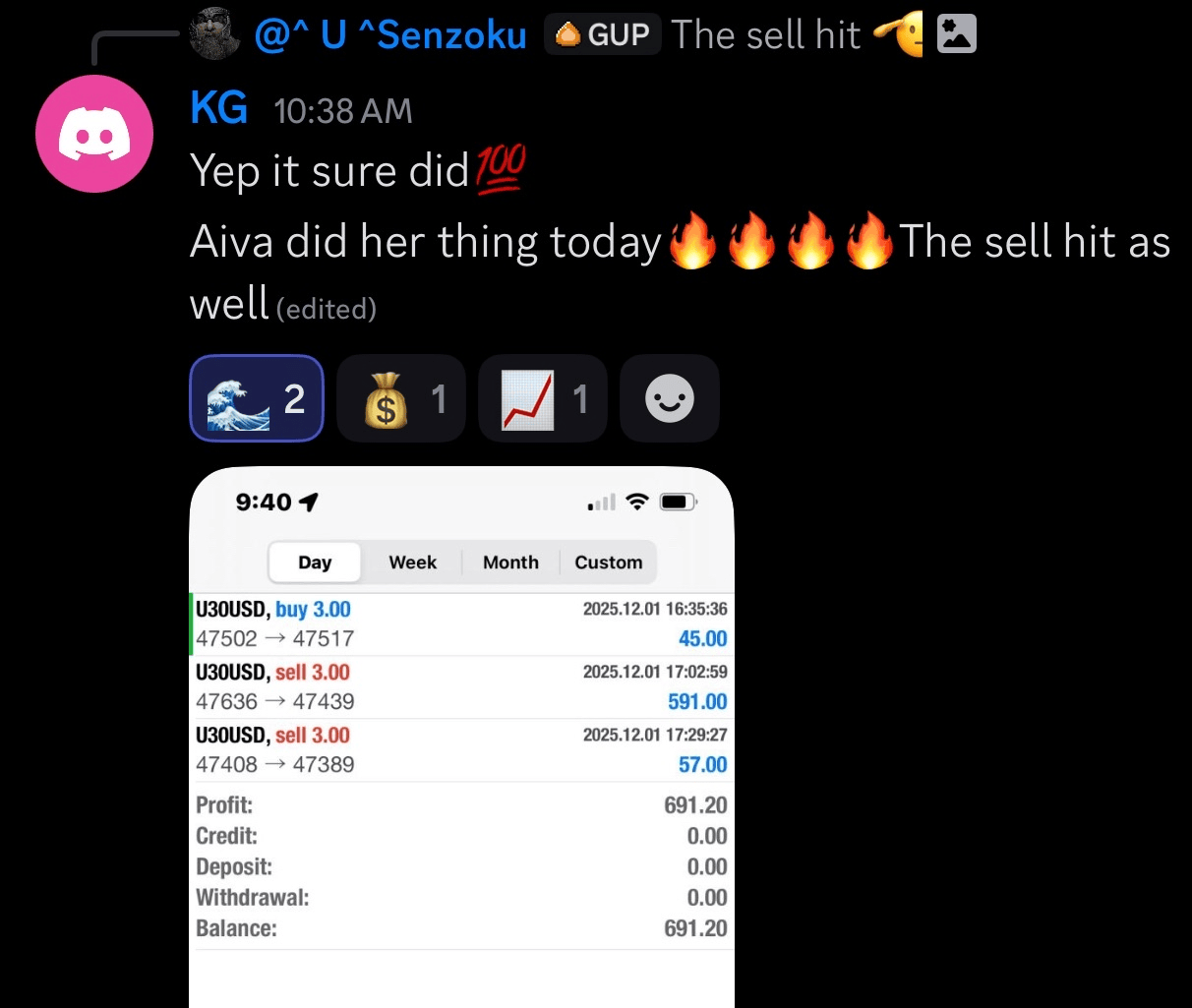Open the add reaction smiley picker
Image resolution: width=1192 pixels, height=1008 pixels.
[x=670, y=399]
